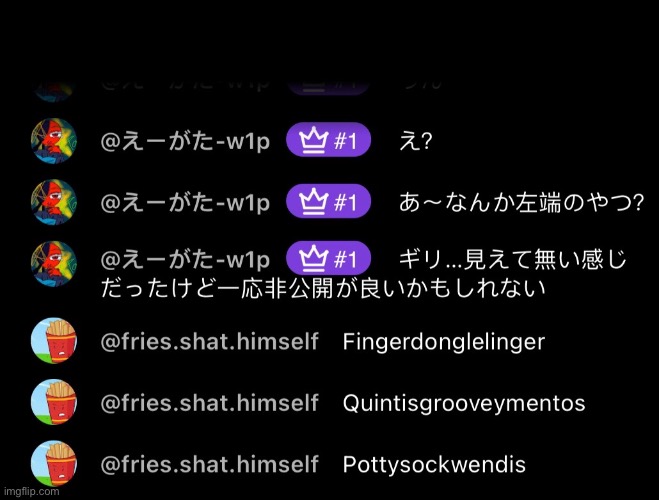Open avatar beside the 'え?' message

pos(56,142)
